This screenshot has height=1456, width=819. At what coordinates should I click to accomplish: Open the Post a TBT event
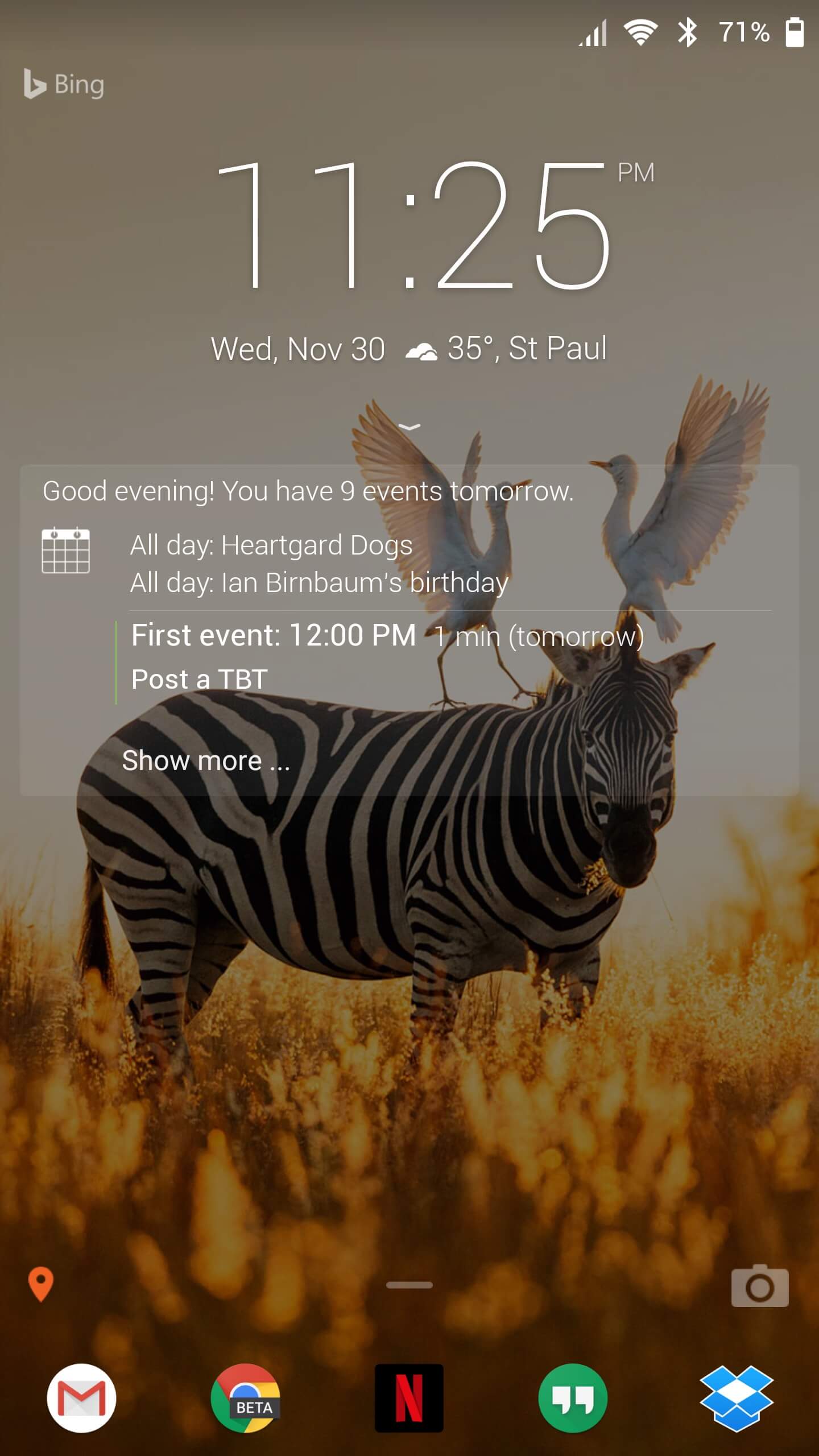pos(200,679)
